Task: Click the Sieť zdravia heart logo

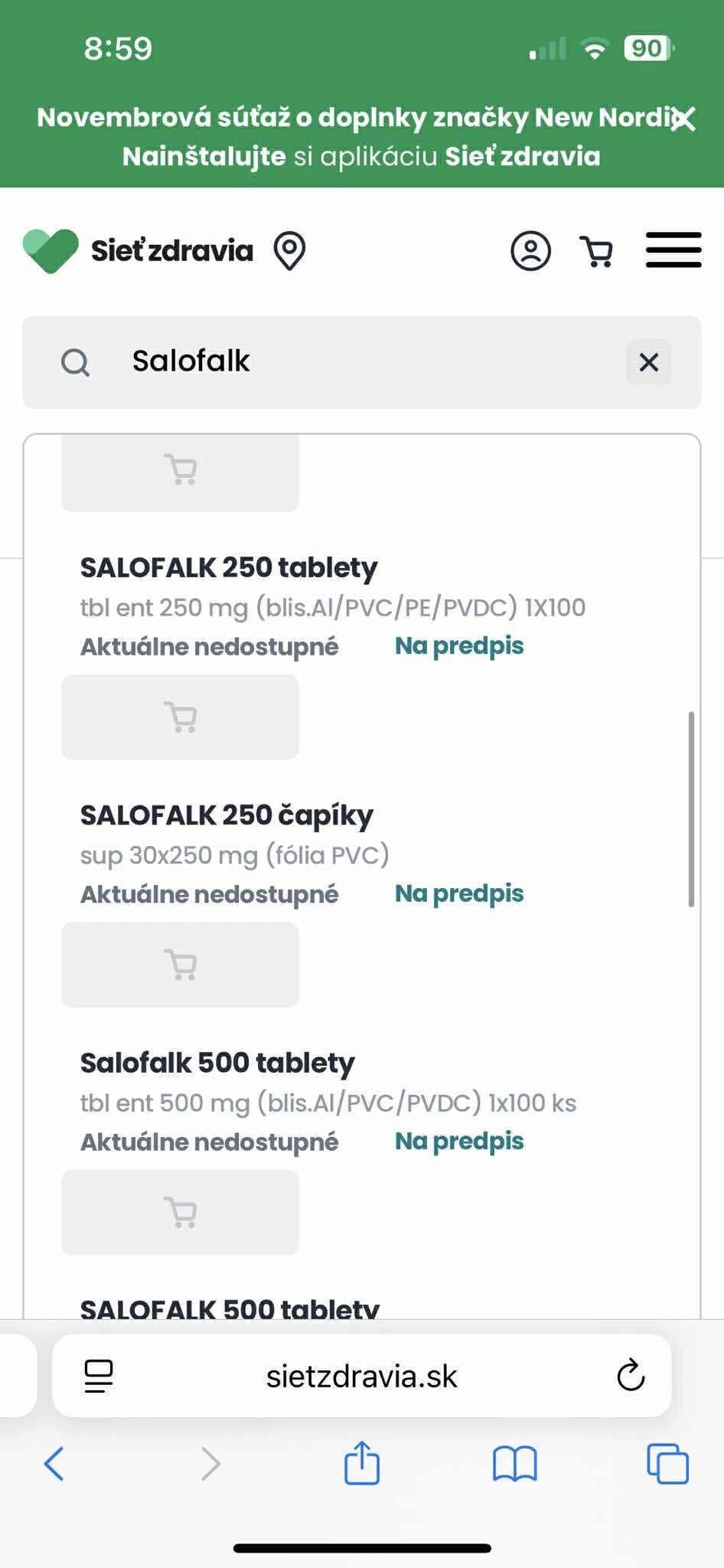Action: (x=50, y=250)
